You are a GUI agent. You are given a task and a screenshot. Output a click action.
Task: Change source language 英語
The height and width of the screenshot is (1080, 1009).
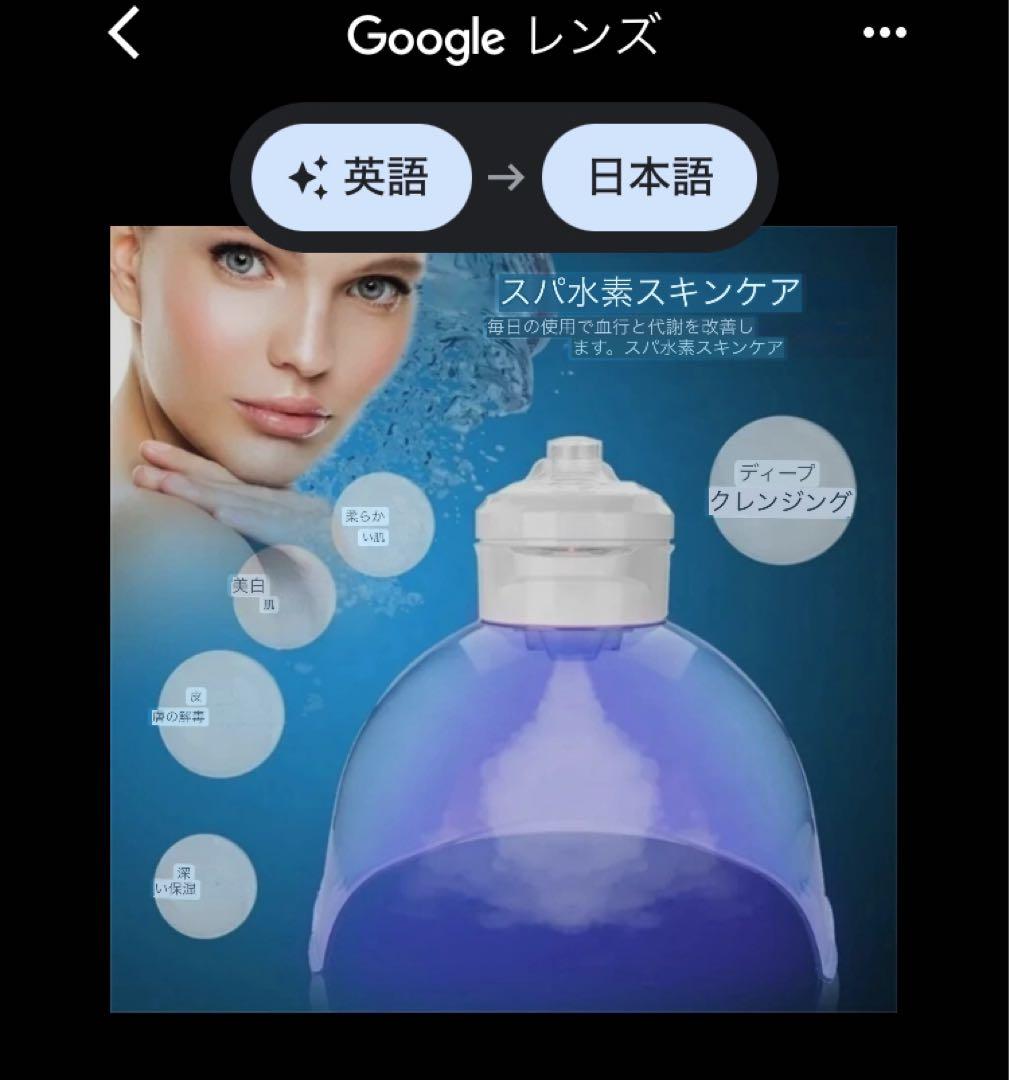[x=360, y=178]
